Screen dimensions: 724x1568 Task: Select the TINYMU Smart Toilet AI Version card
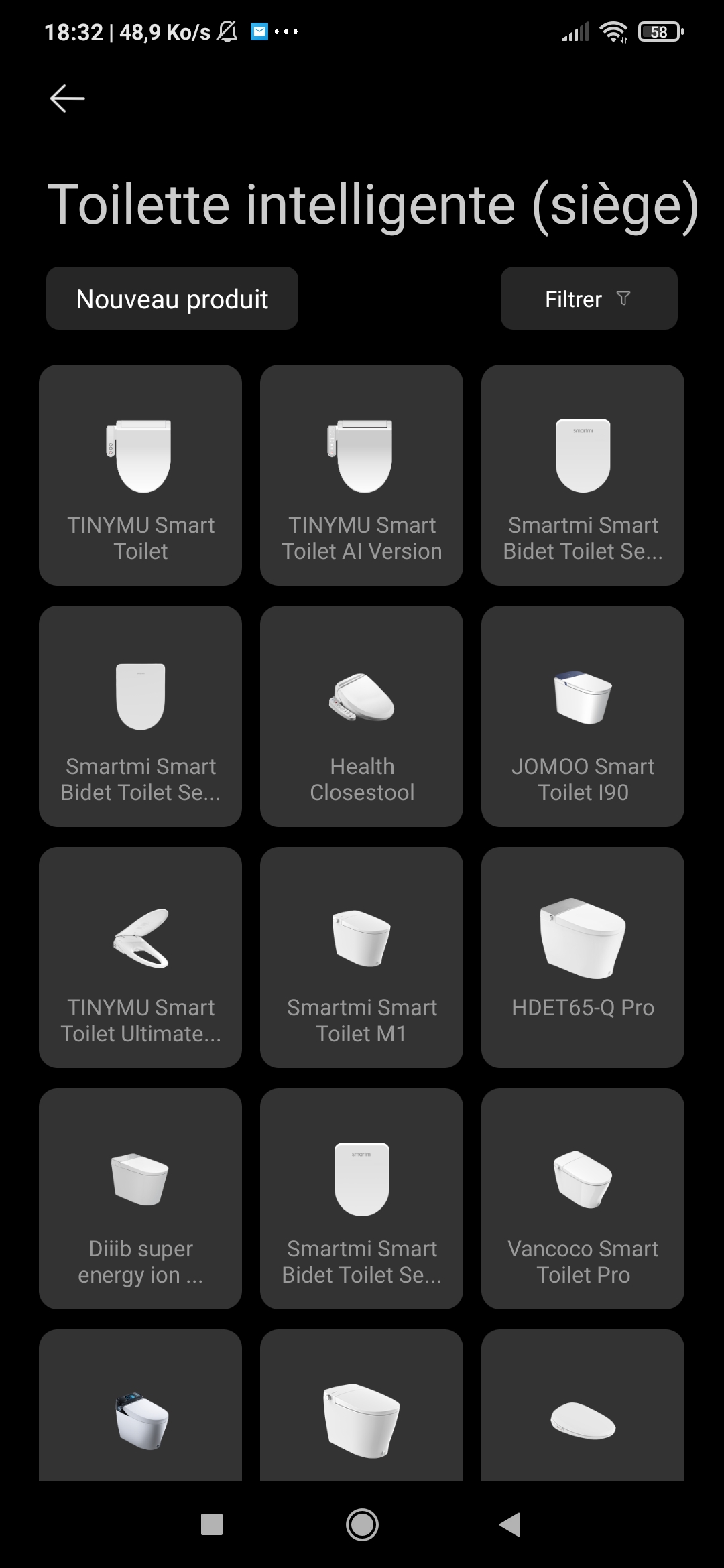coord(361,475)
